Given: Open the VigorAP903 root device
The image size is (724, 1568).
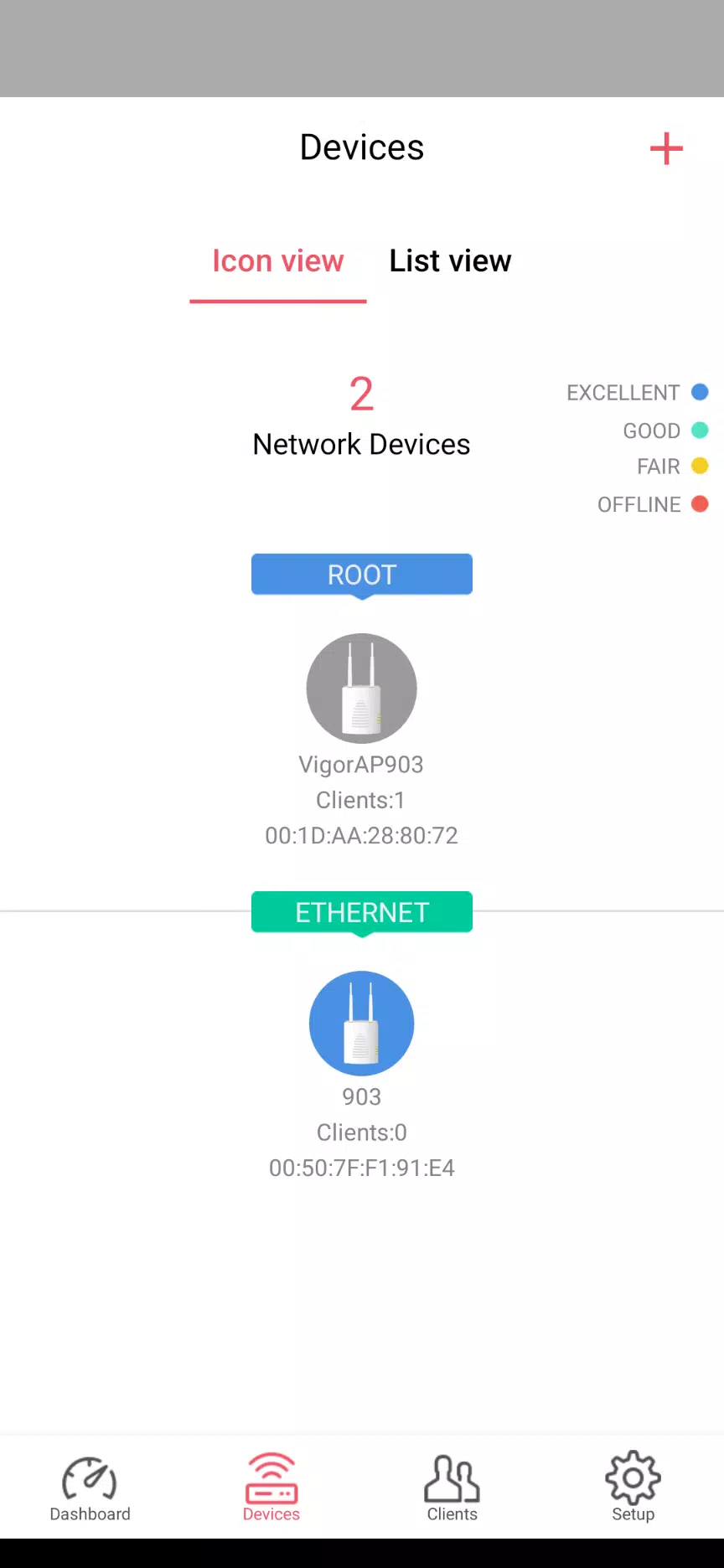Looking at the screenshot, I should [x=361, y=689].
